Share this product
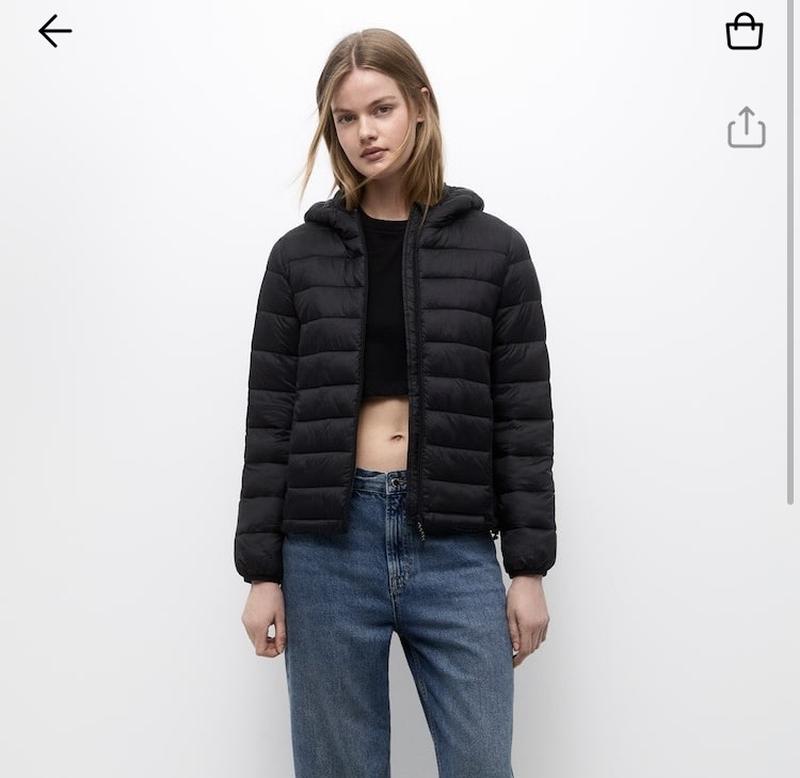 746,128
